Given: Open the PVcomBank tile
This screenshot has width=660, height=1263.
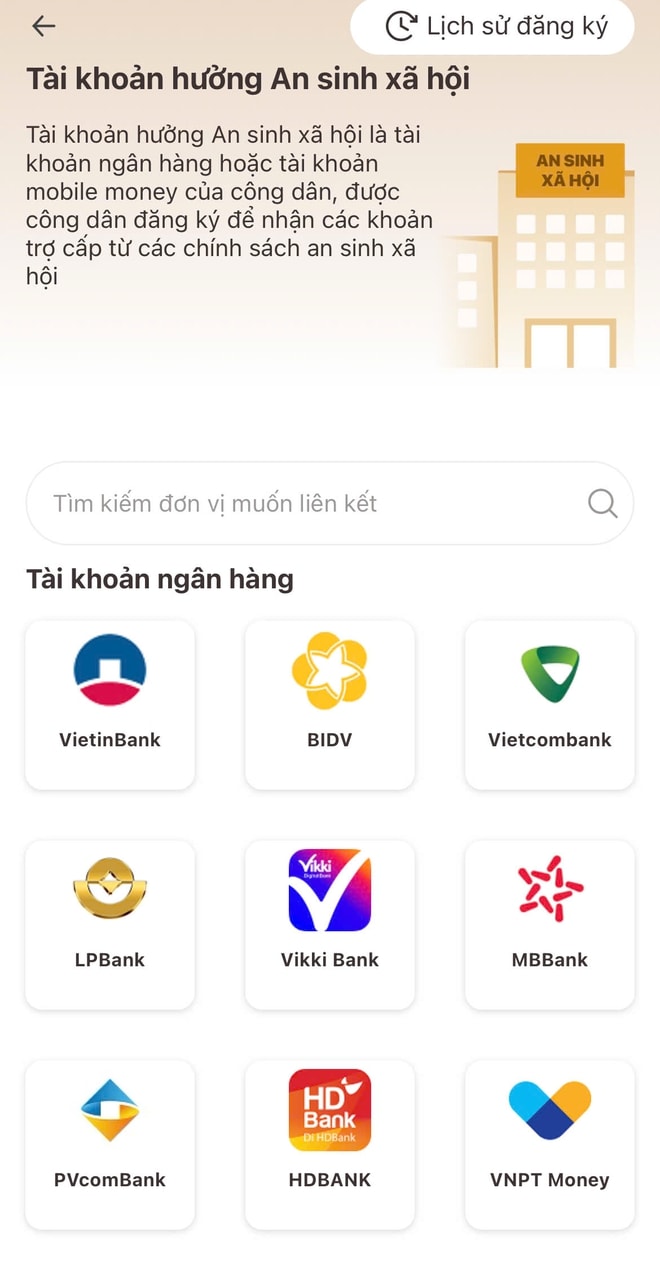Looking at the screenshot, I should point(110,1144).
